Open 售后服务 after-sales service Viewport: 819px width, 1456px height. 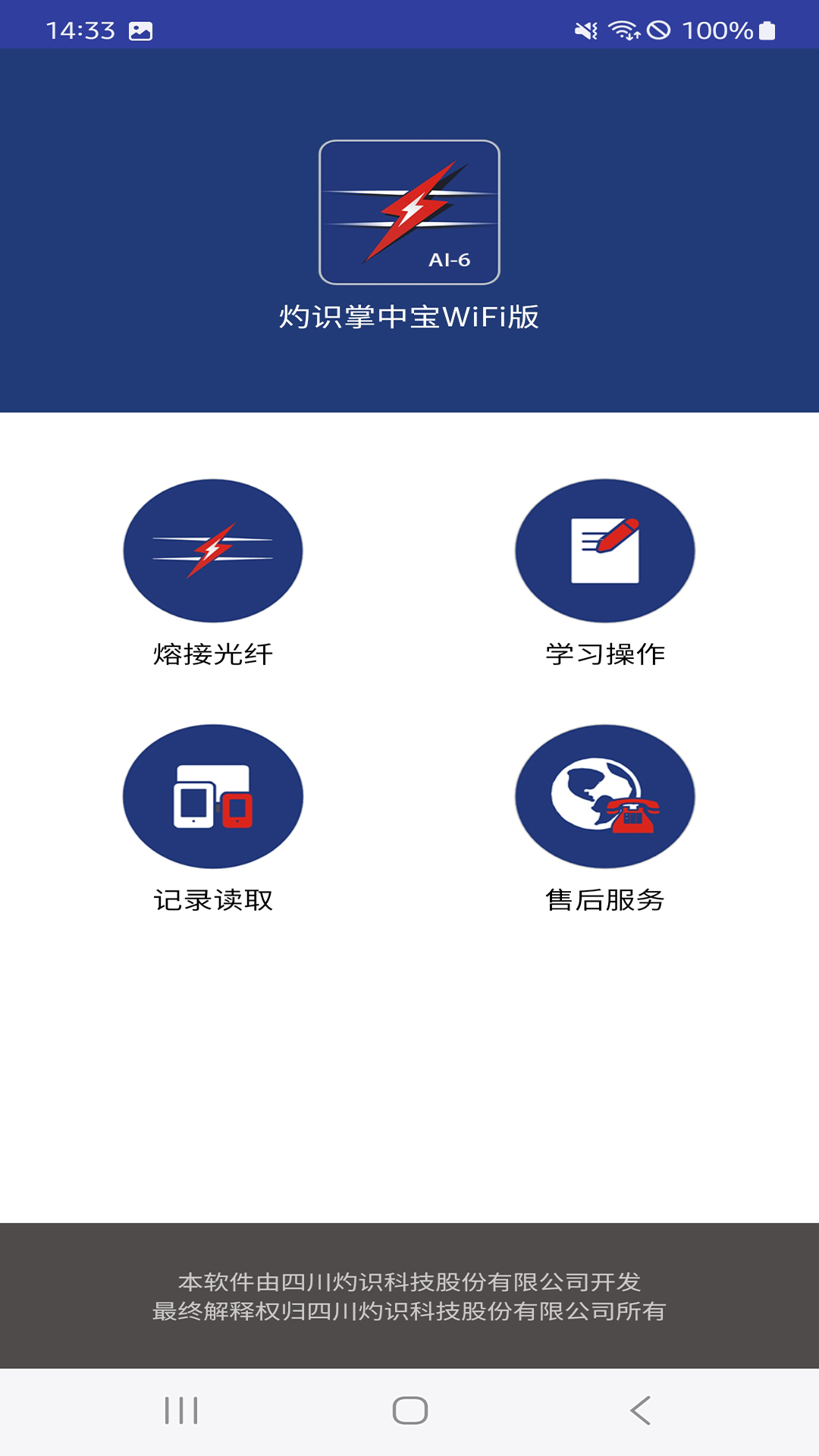(x=604, y=797)
